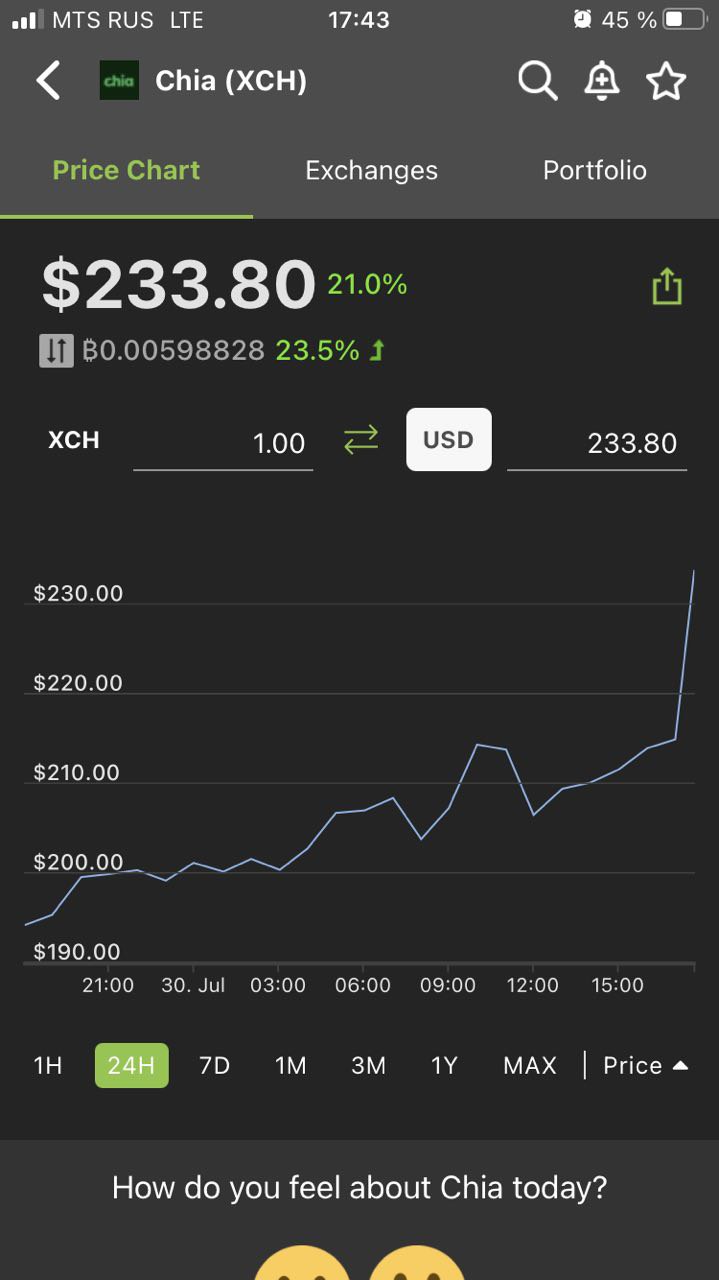Add a price alert with the bell
This screenshot has width=719, height=1280.
(601, 81)
